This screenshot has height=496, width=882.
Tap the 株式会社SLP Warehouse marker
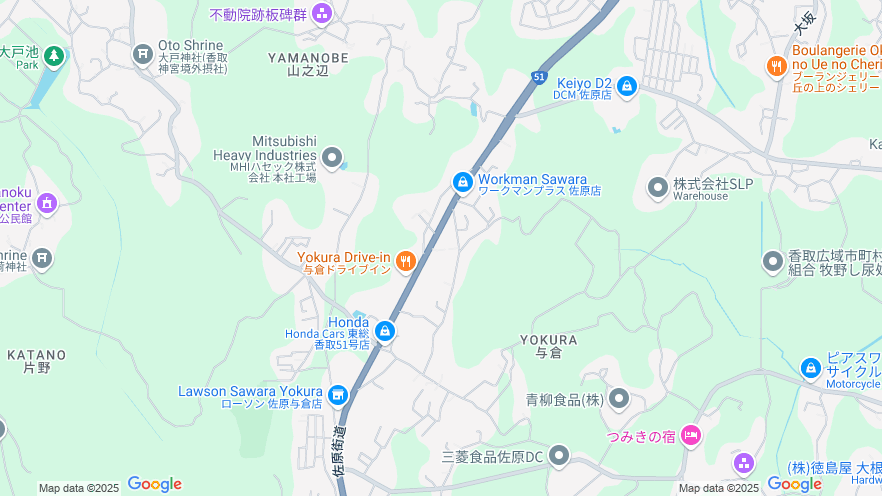click(658, 186)
